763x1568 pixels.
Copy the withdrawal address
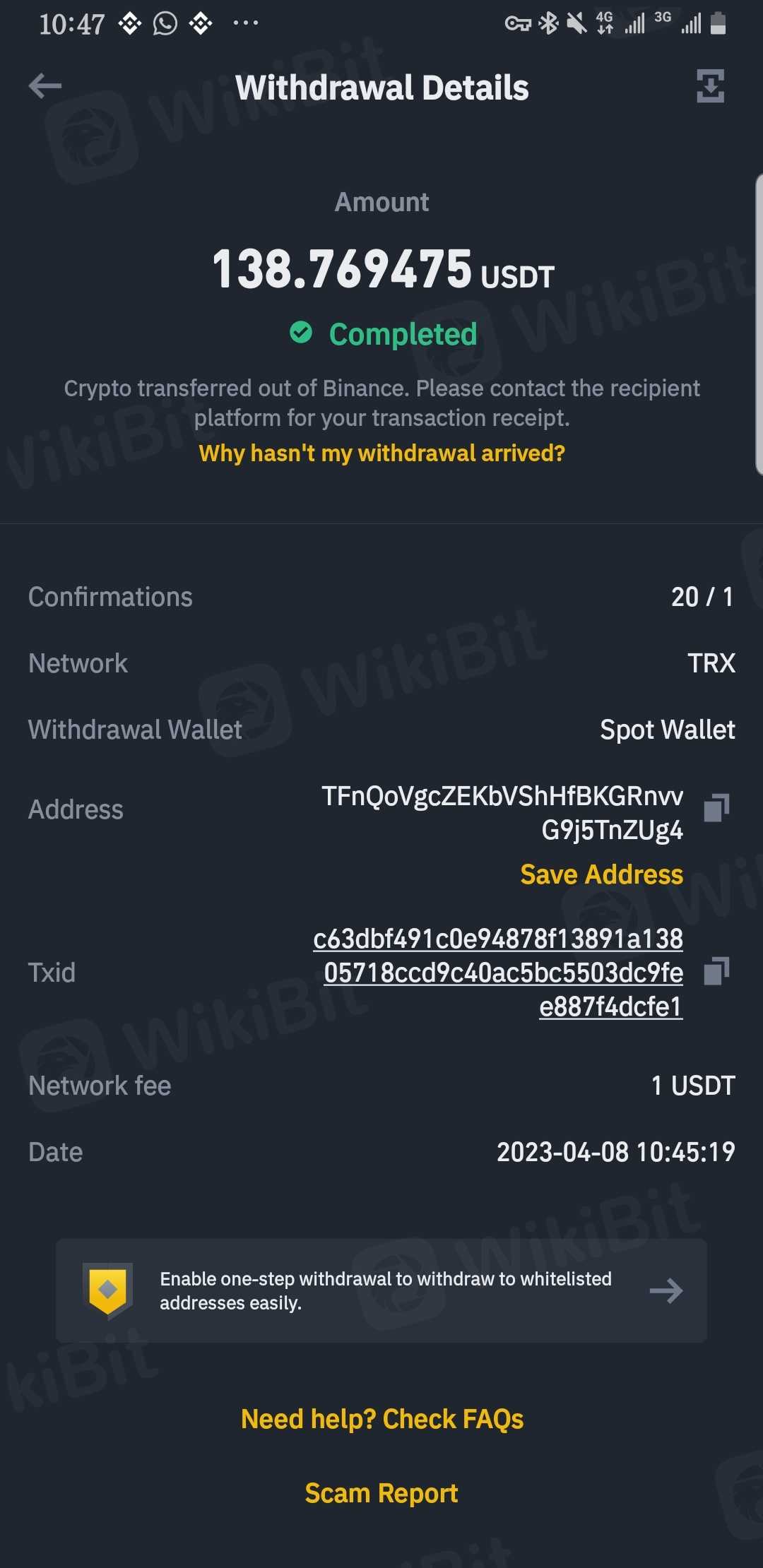tap(716, 807)
